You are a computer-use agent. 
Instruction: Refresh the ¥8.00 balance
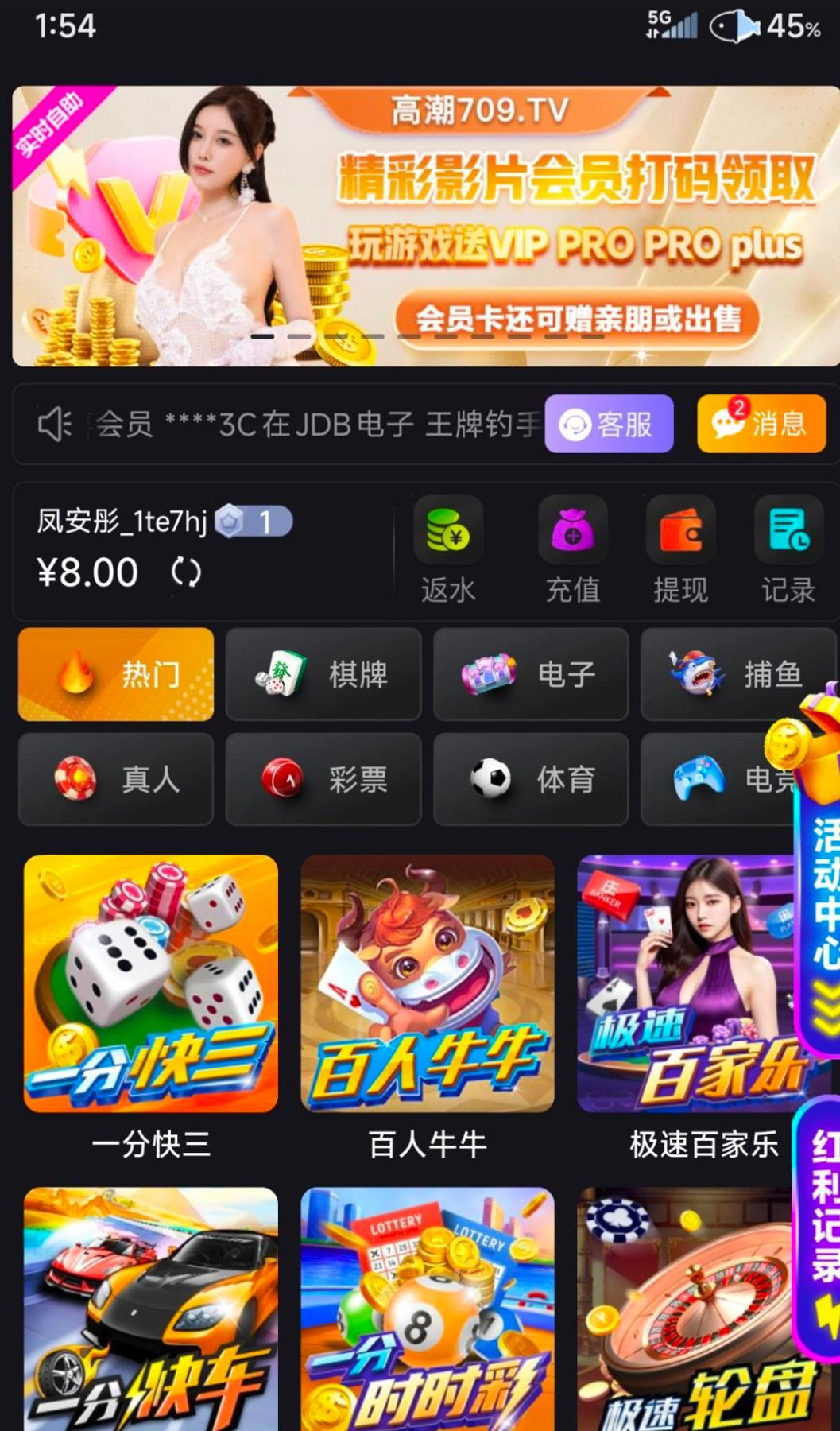(186, 572)
